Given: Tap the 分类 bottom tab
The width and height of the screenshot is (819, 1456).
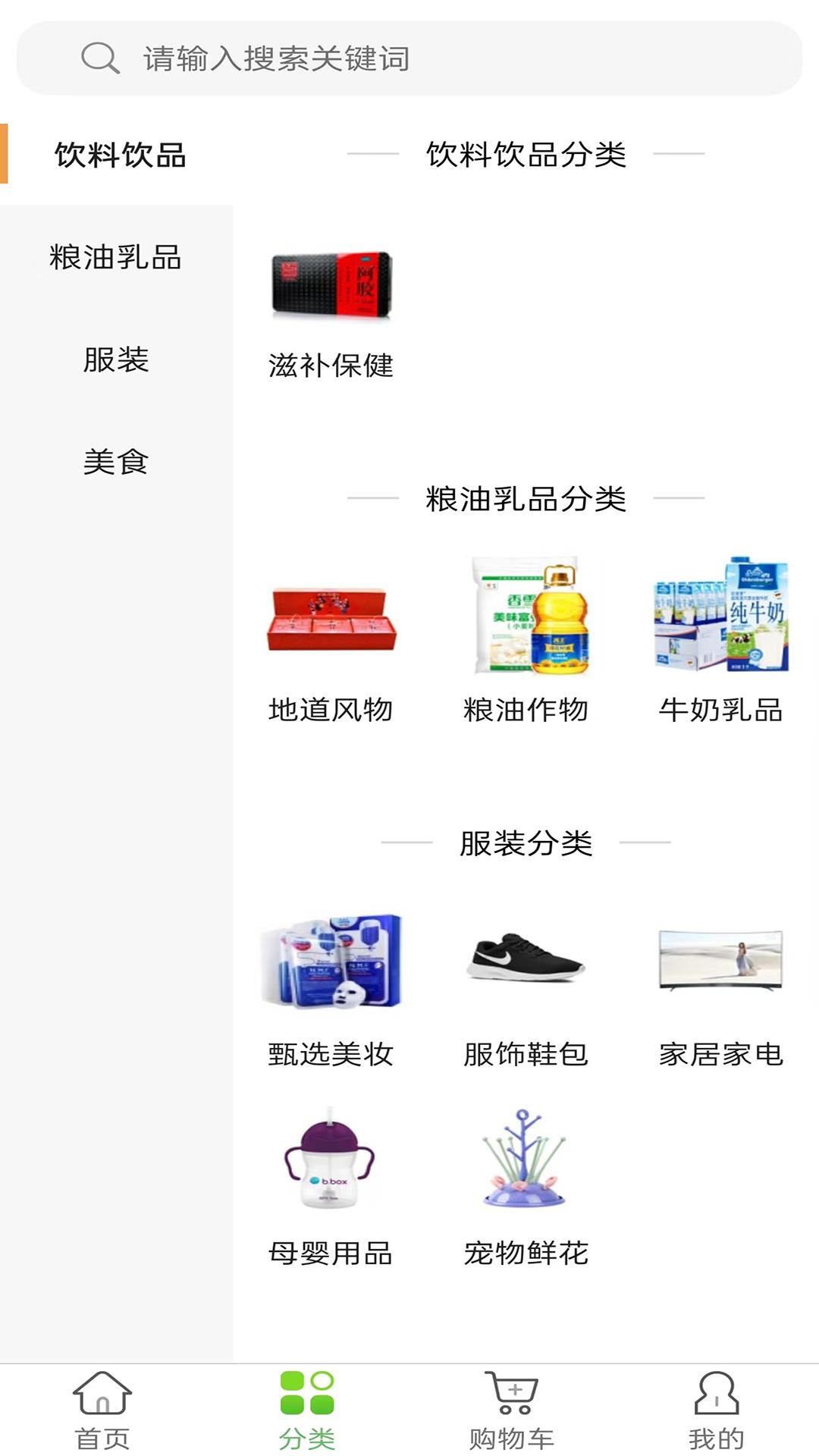Looking at the screenshot, I should [307, 1410].
